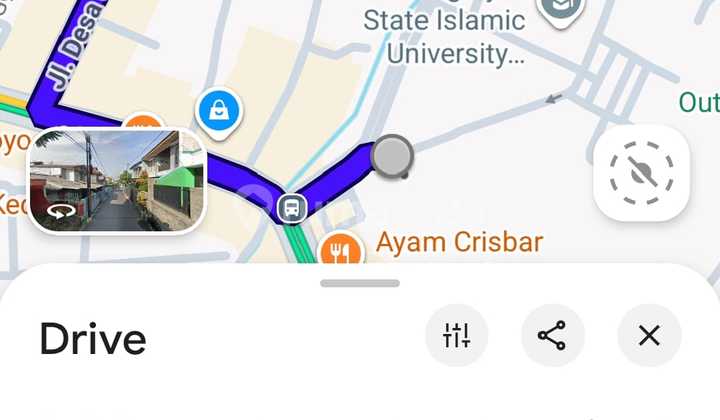Open route options filter
The image size is (720, 420).
pos(456,336)
